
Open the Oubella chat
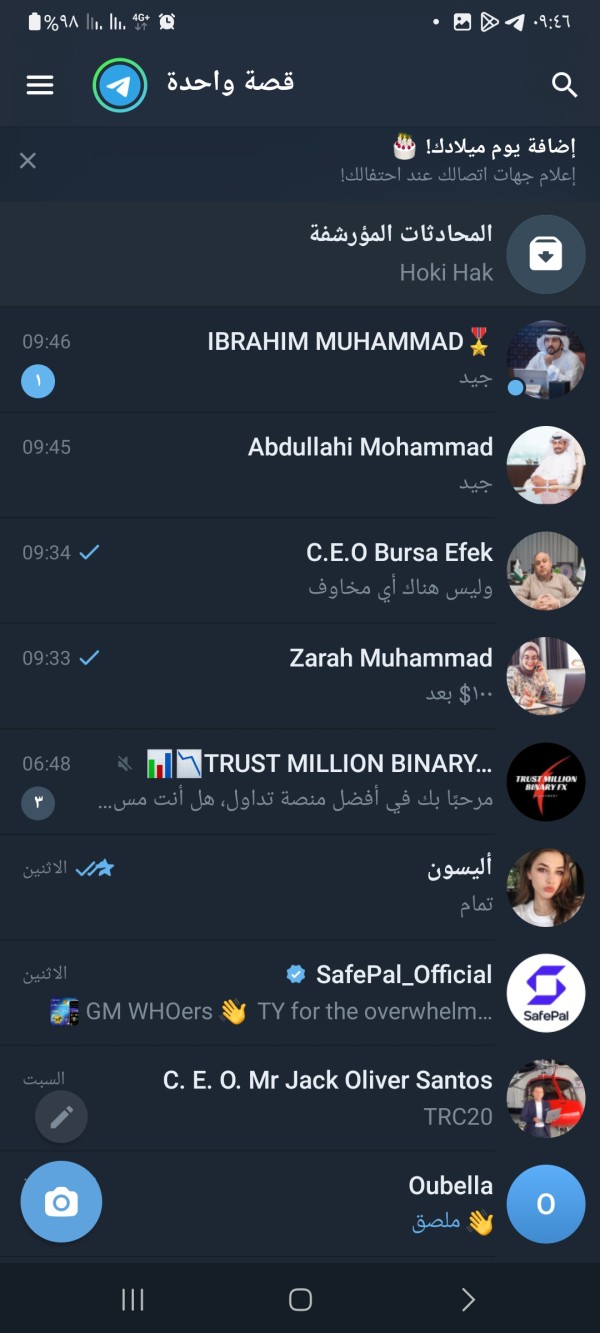click(300, 1204)
